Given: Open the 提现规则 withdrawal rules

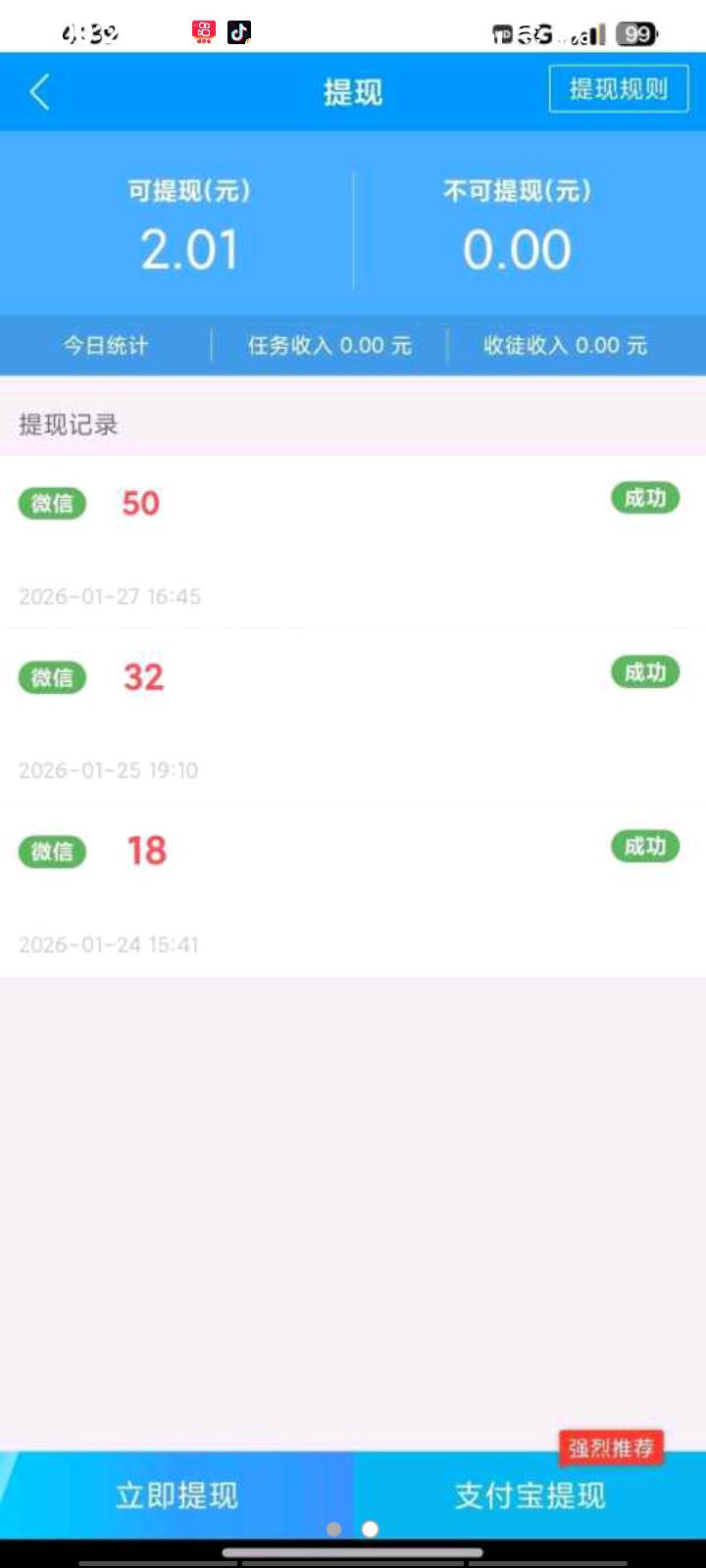Looking at the screenshot, I should click(x=618, y=88).
